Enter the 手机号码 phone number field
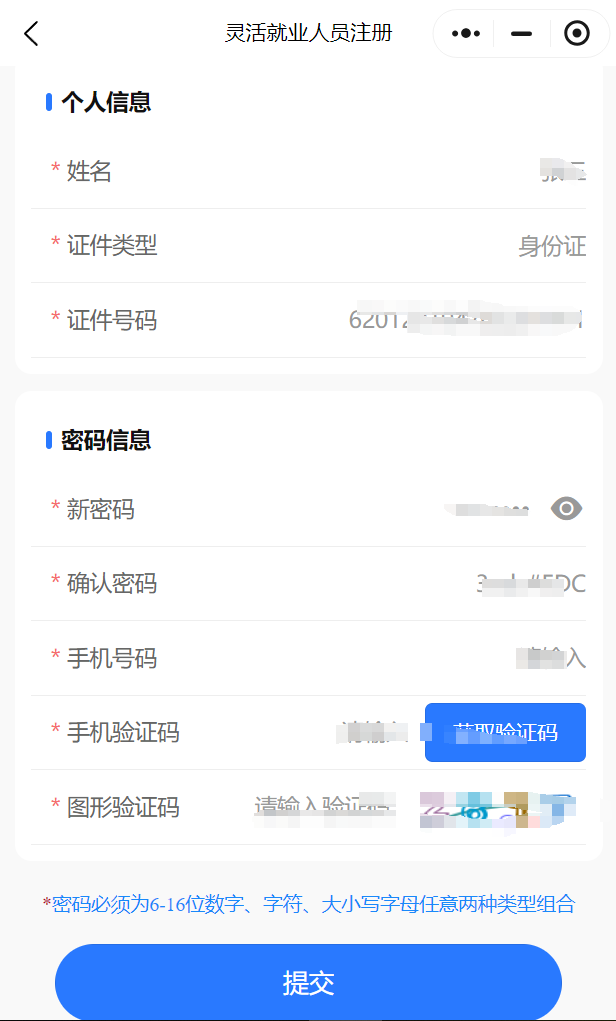This screenshot has width=616, height=1021. (308, 658)
